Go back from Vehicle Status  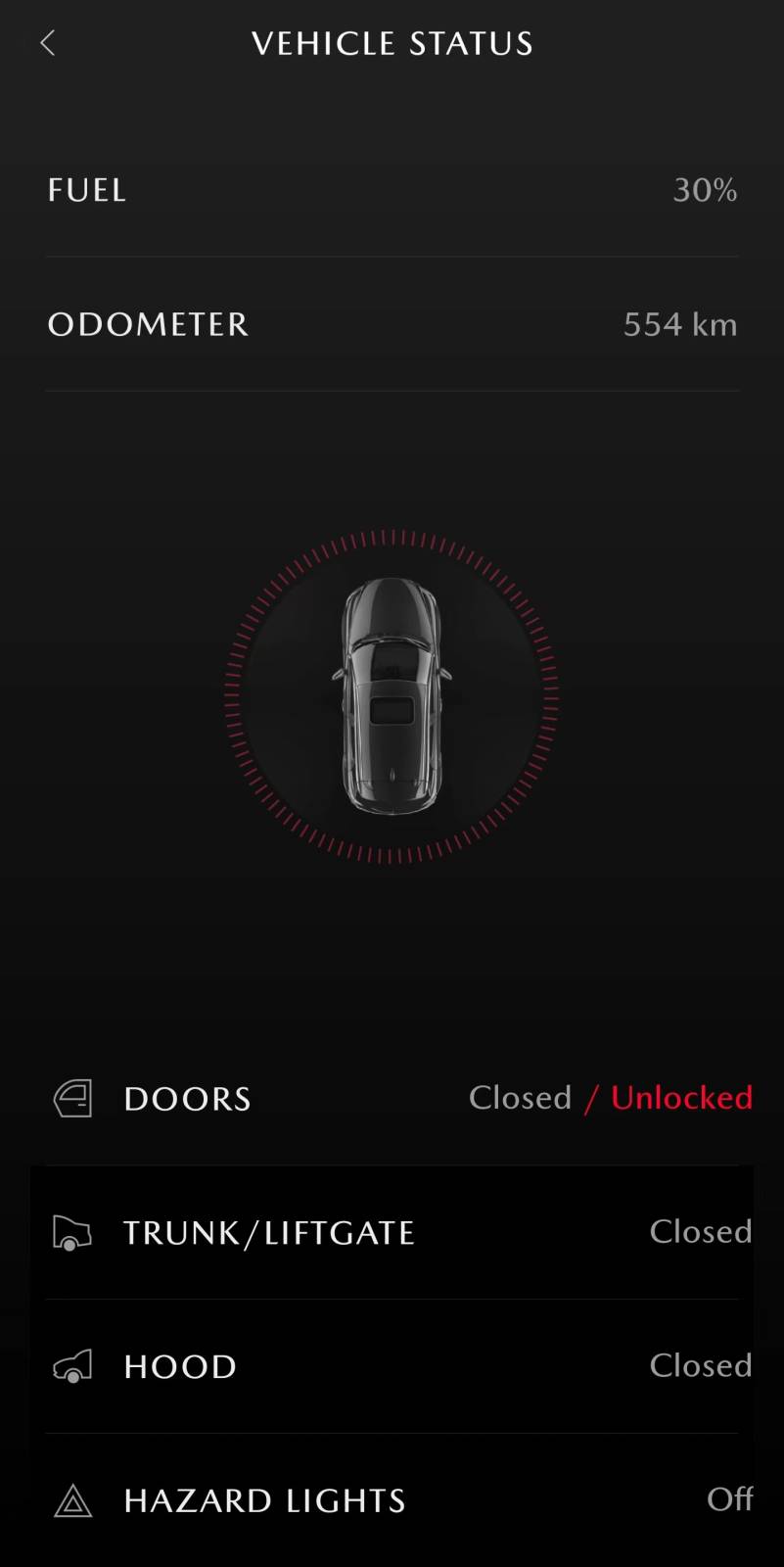pos(47,43)
